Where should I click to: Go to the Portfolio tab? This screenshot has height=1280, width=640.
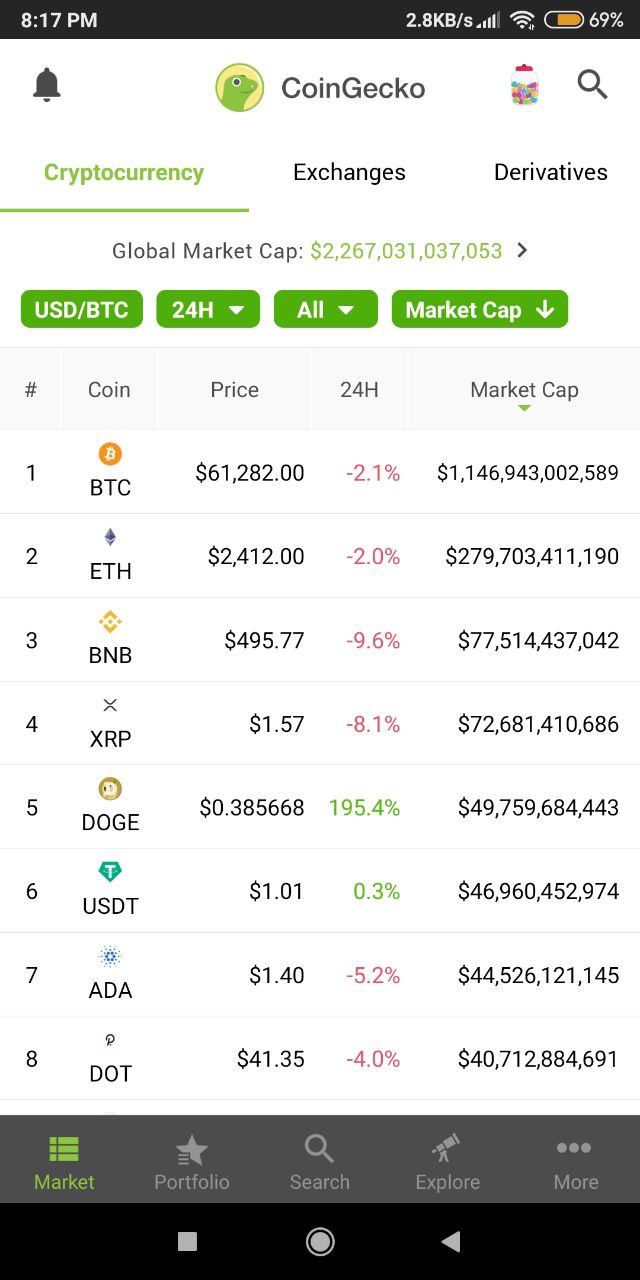[x=192, y=1162]
